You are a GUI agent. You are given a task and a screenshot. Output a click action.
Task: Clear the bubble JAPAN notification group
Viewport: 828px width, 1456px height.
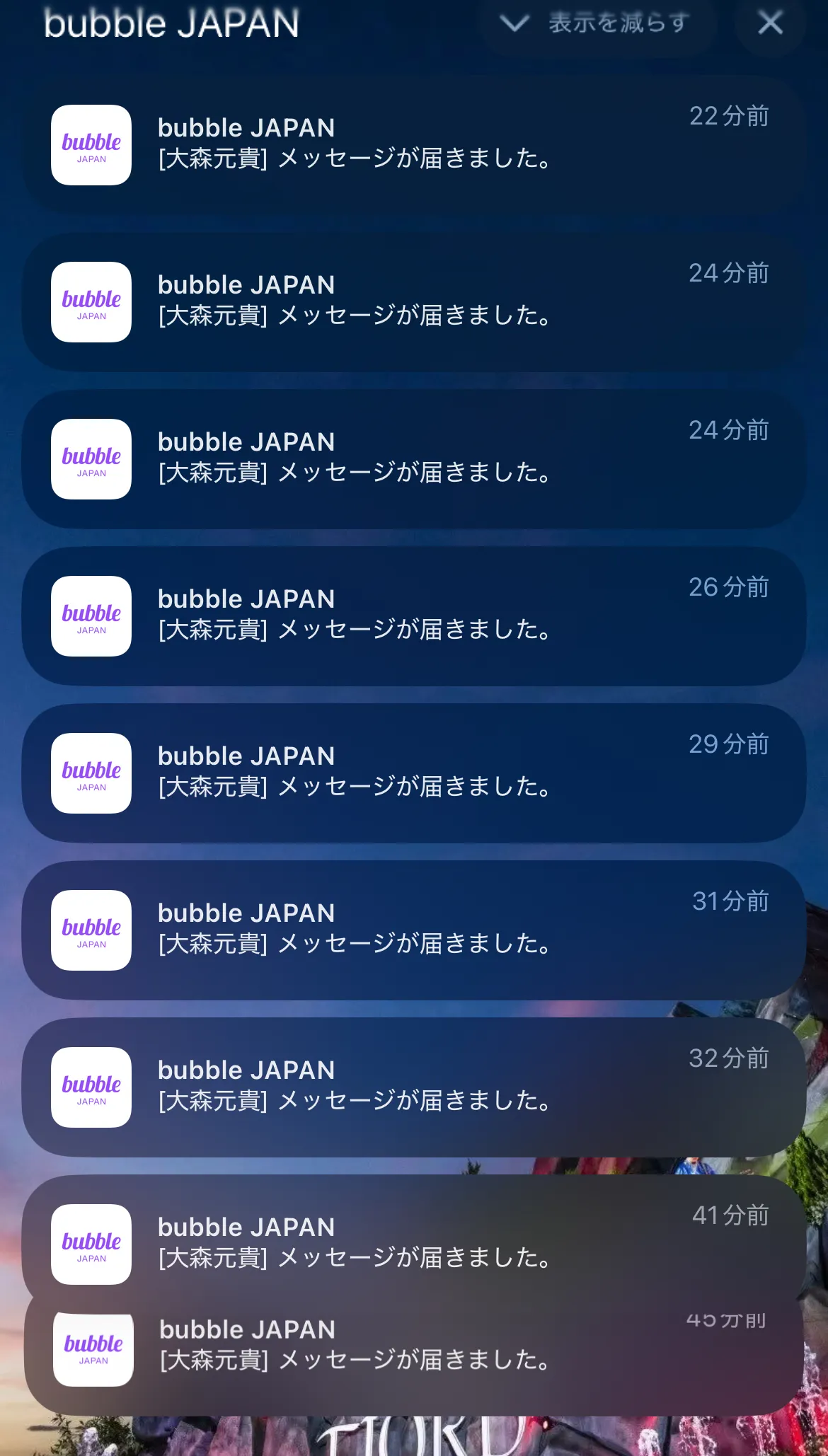click(x=770, y=23)
